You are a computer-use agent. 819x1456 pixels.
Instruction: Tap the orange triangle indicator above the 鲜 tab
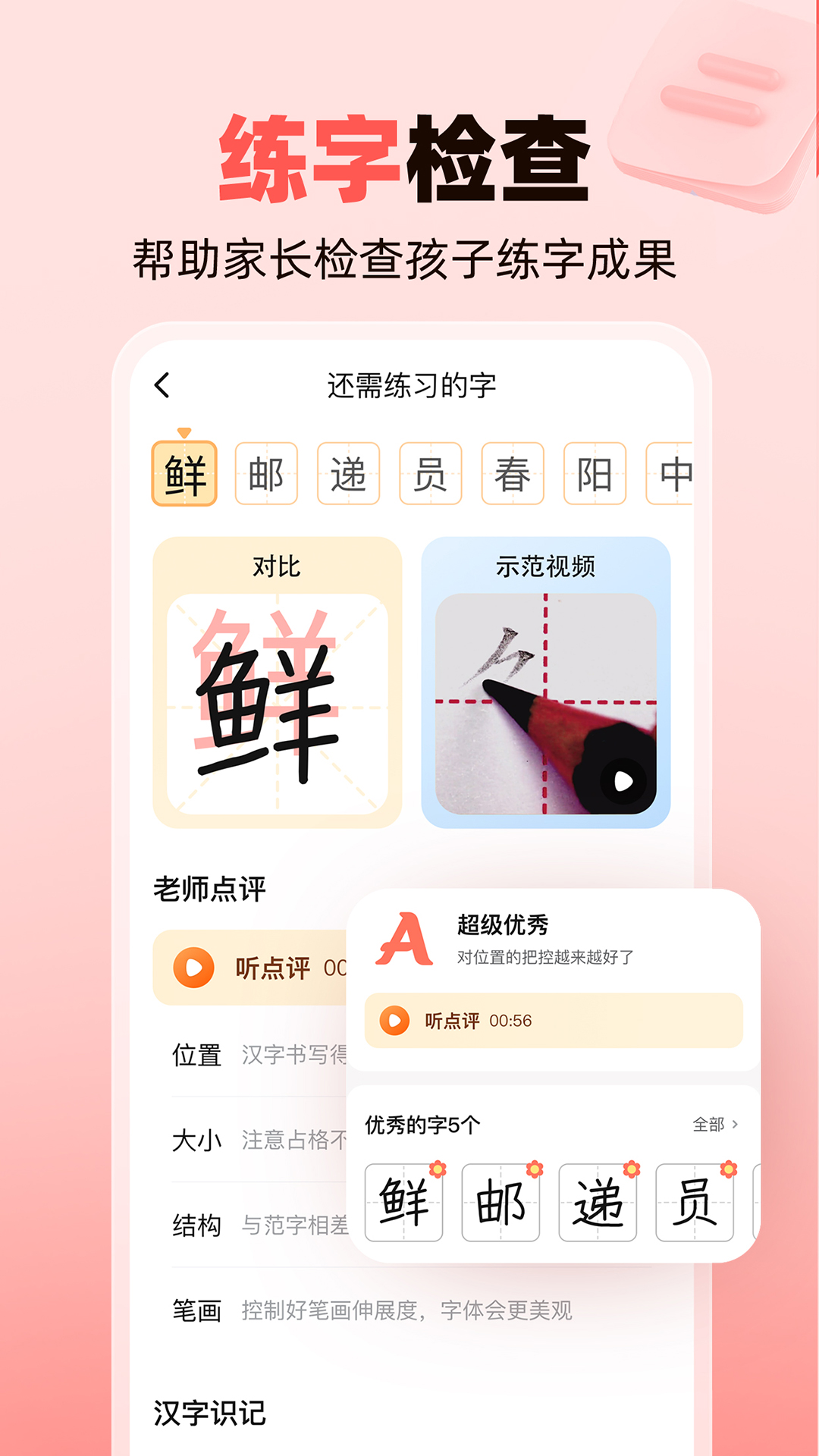(x=184, y=432)
